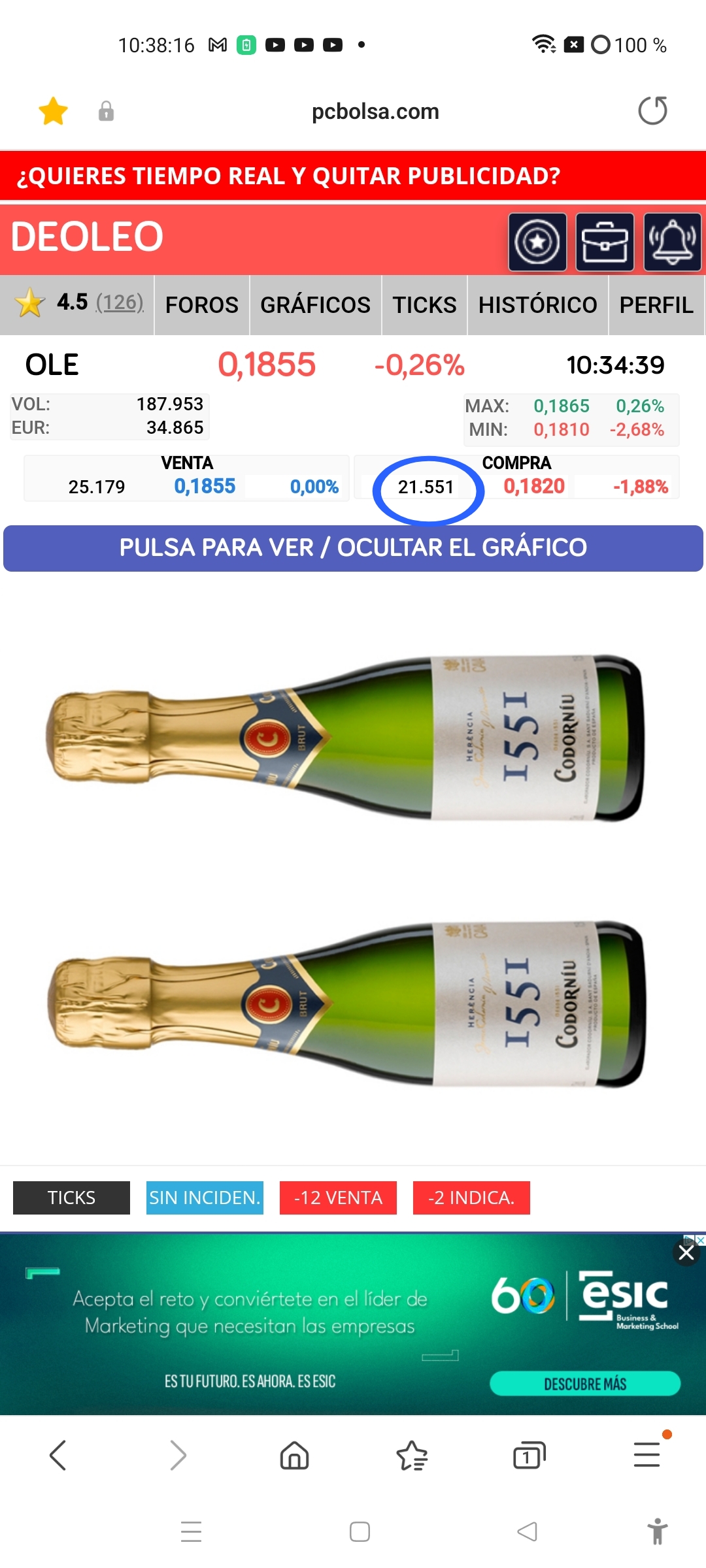Open the PERFIL tab

656,304
